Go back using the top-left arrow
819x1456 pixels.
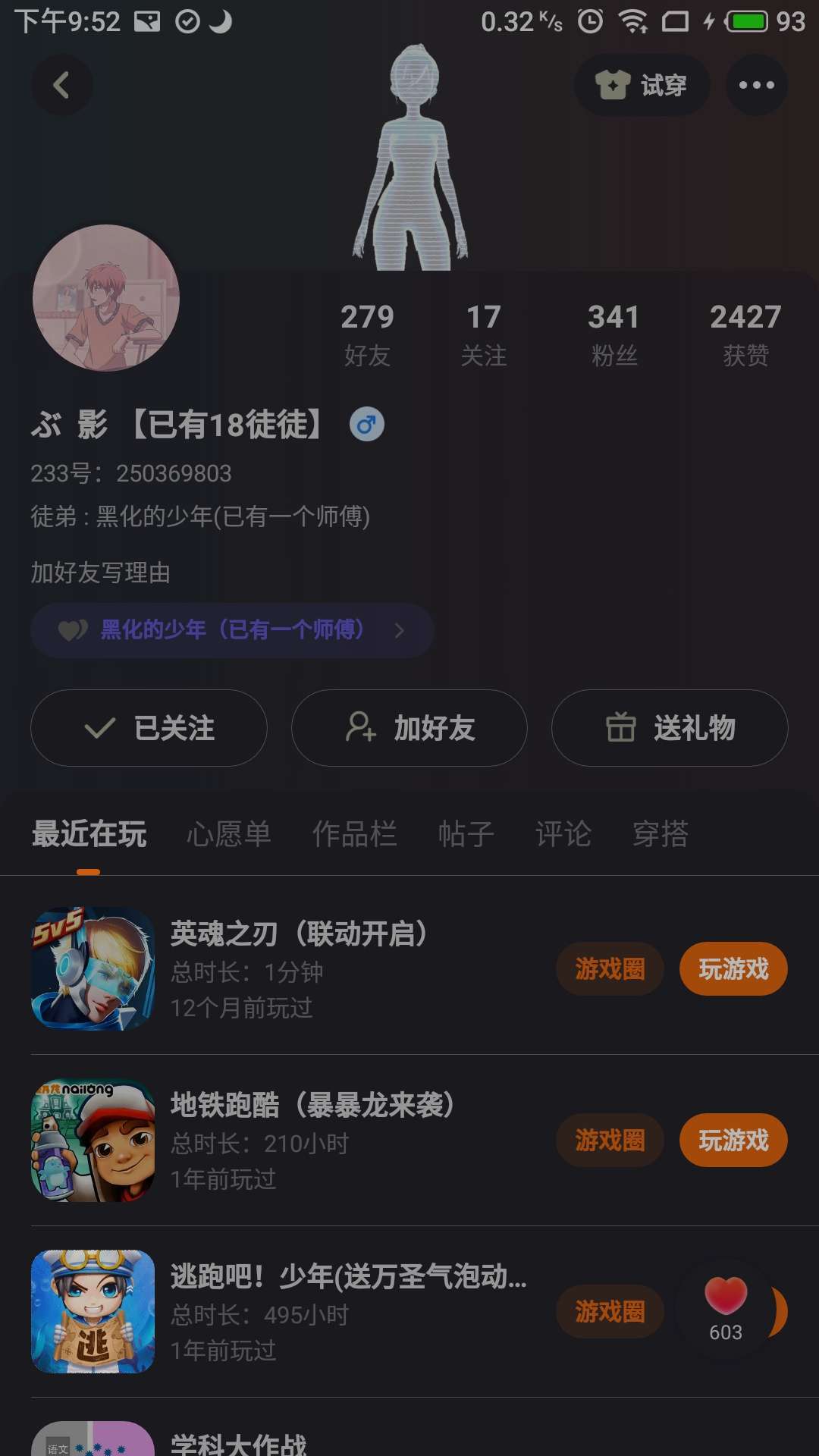[61, 85]
